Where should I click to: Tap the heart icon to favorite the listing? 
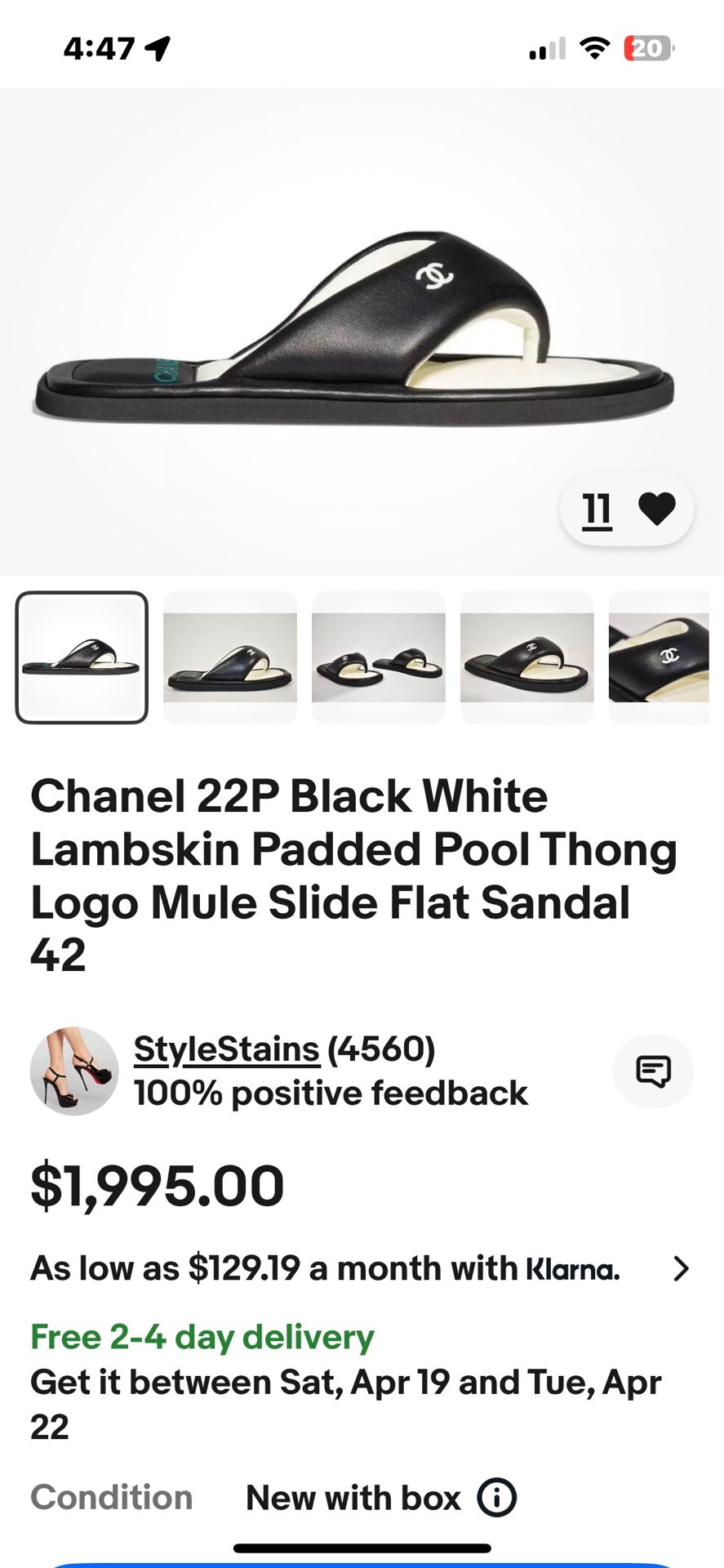[658, 508]
